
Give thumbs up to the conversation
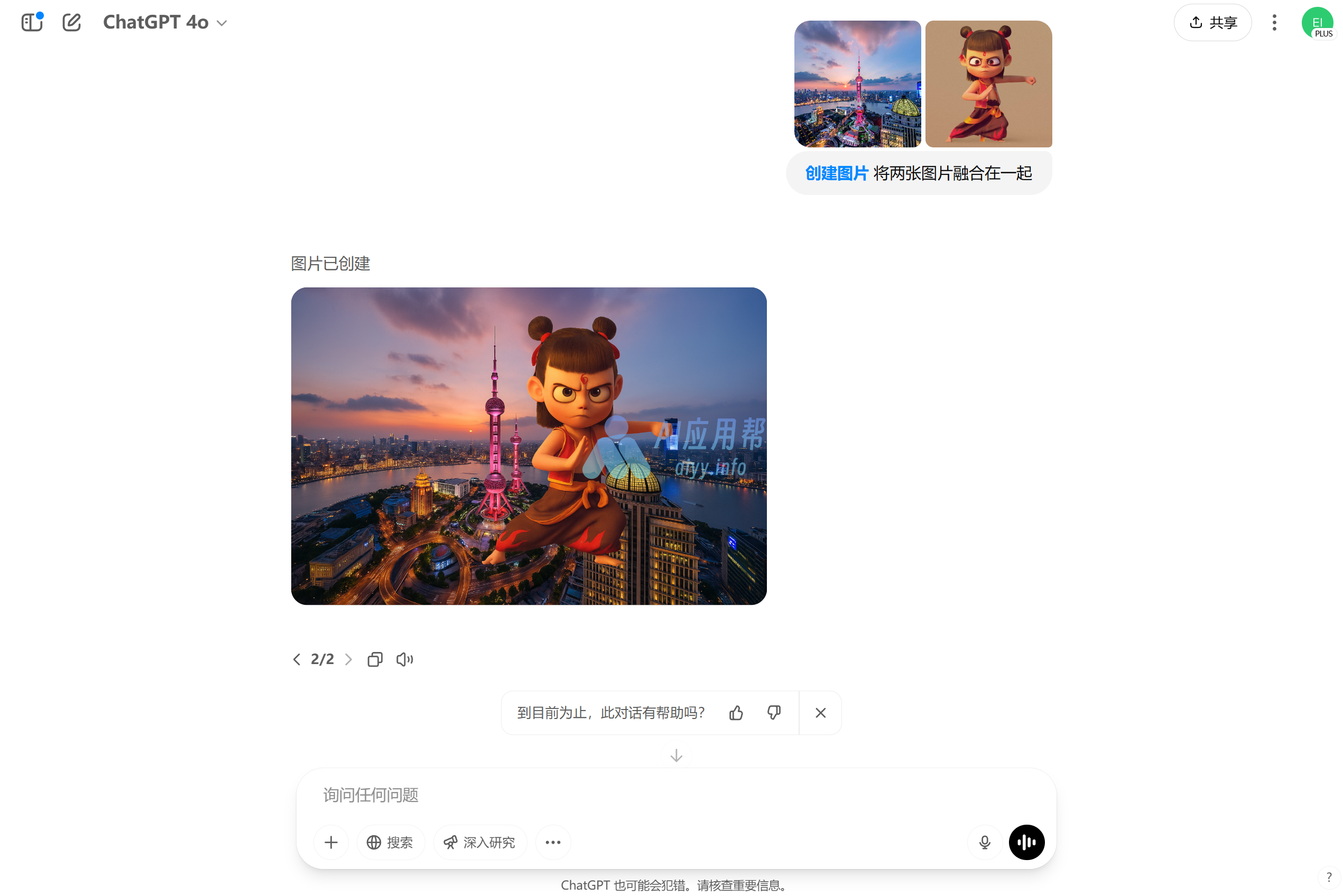point(736,713)
